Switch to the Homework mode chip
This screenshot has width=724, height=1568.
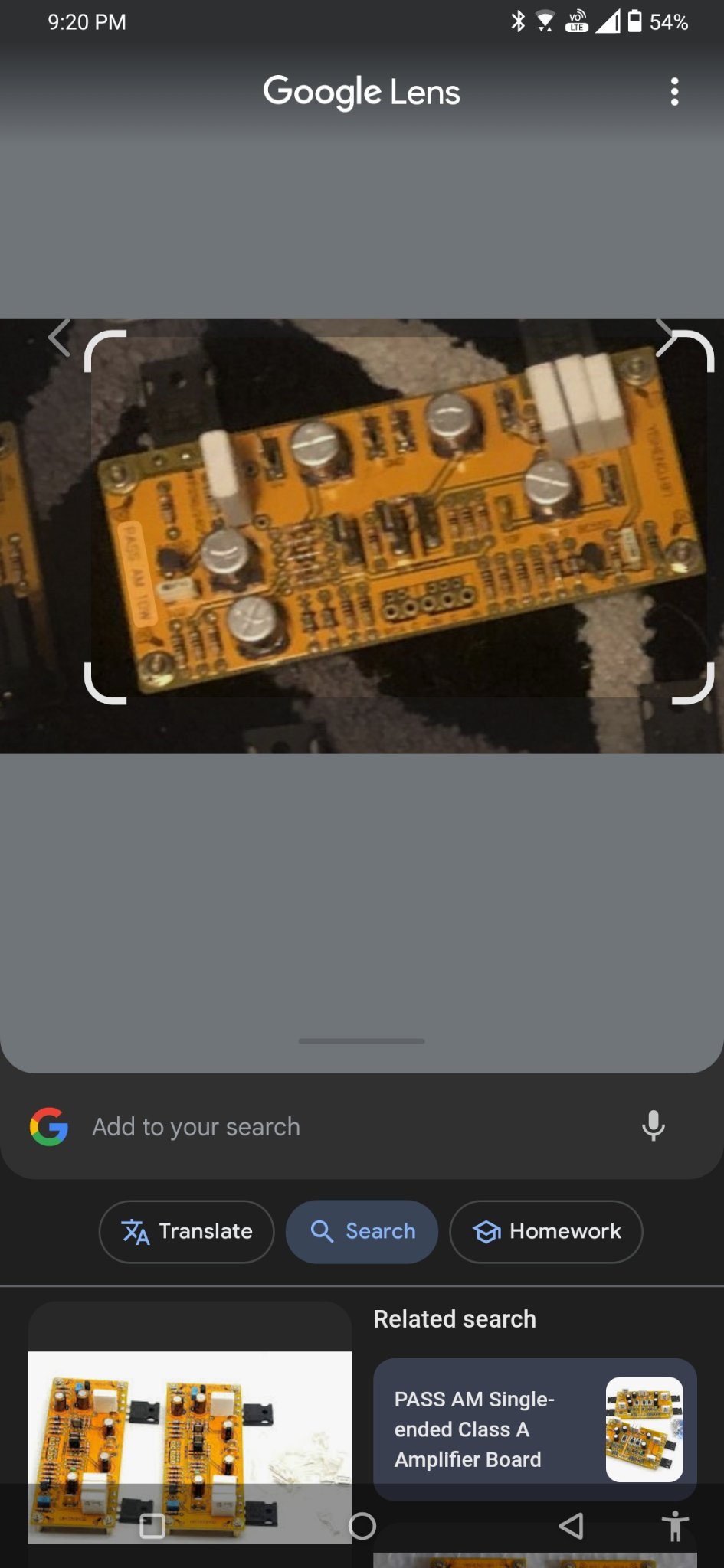545,1231
